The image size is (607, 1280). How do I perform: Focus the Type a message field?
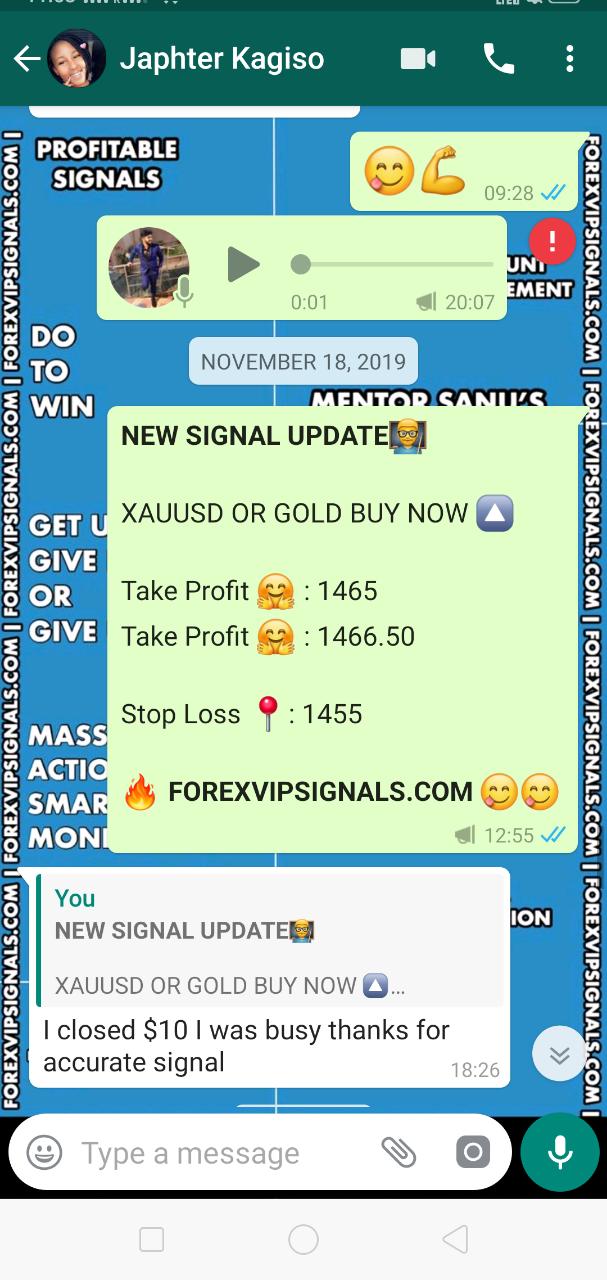[x=220, y=1153]
